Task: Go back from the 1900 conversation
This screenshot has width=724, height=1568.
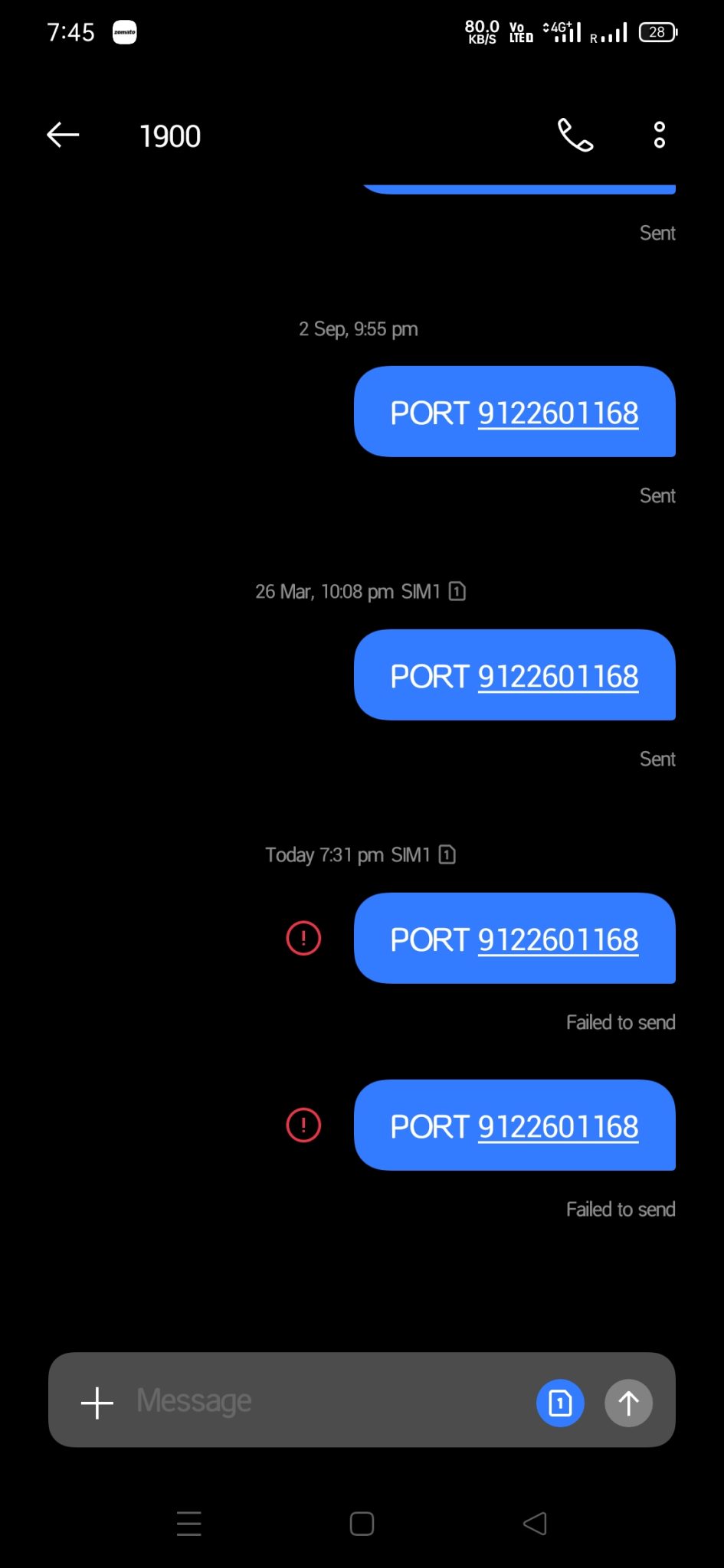Action: click(x=63, y=136)
